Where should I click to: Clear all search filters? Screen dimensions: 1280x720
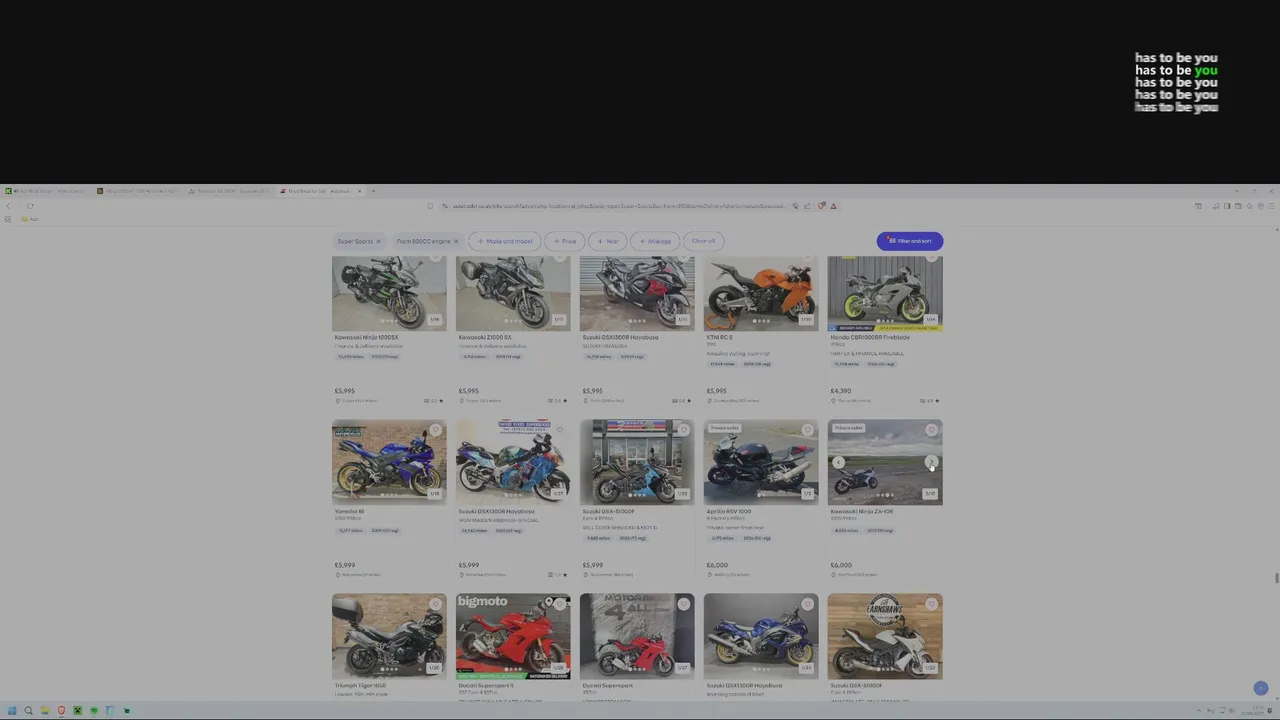click(x=703, y=241)
